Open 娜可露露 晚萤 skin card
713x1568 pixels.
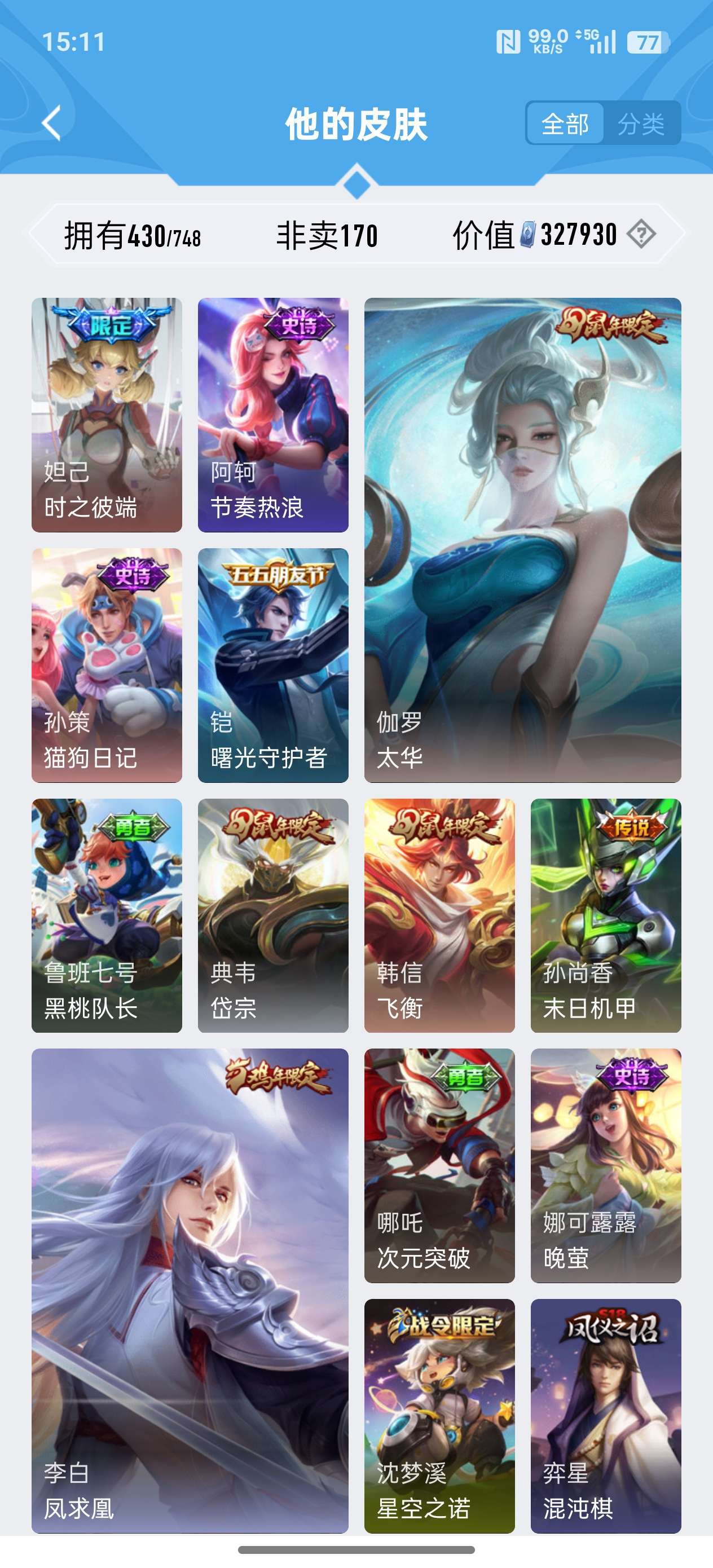click(606, 1166)
